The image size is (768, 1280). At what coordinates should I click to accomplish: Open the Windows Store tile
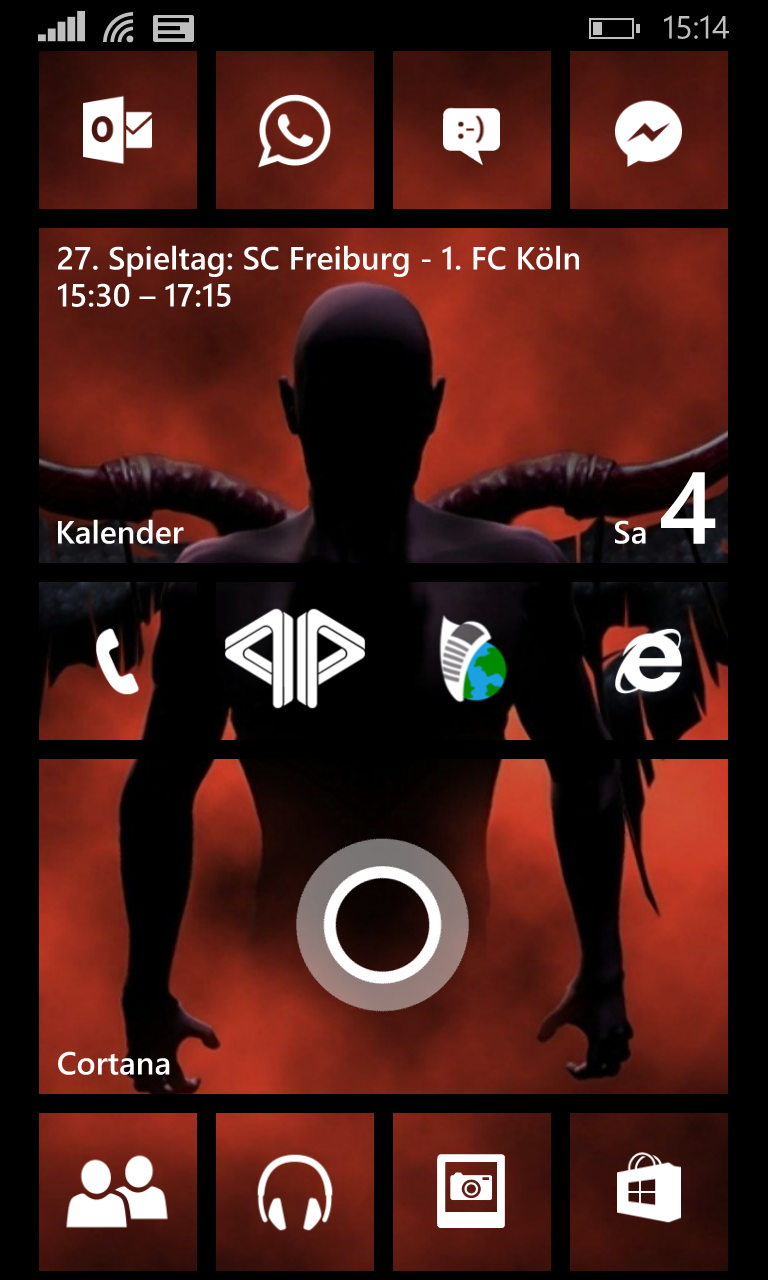(649, 1191)
